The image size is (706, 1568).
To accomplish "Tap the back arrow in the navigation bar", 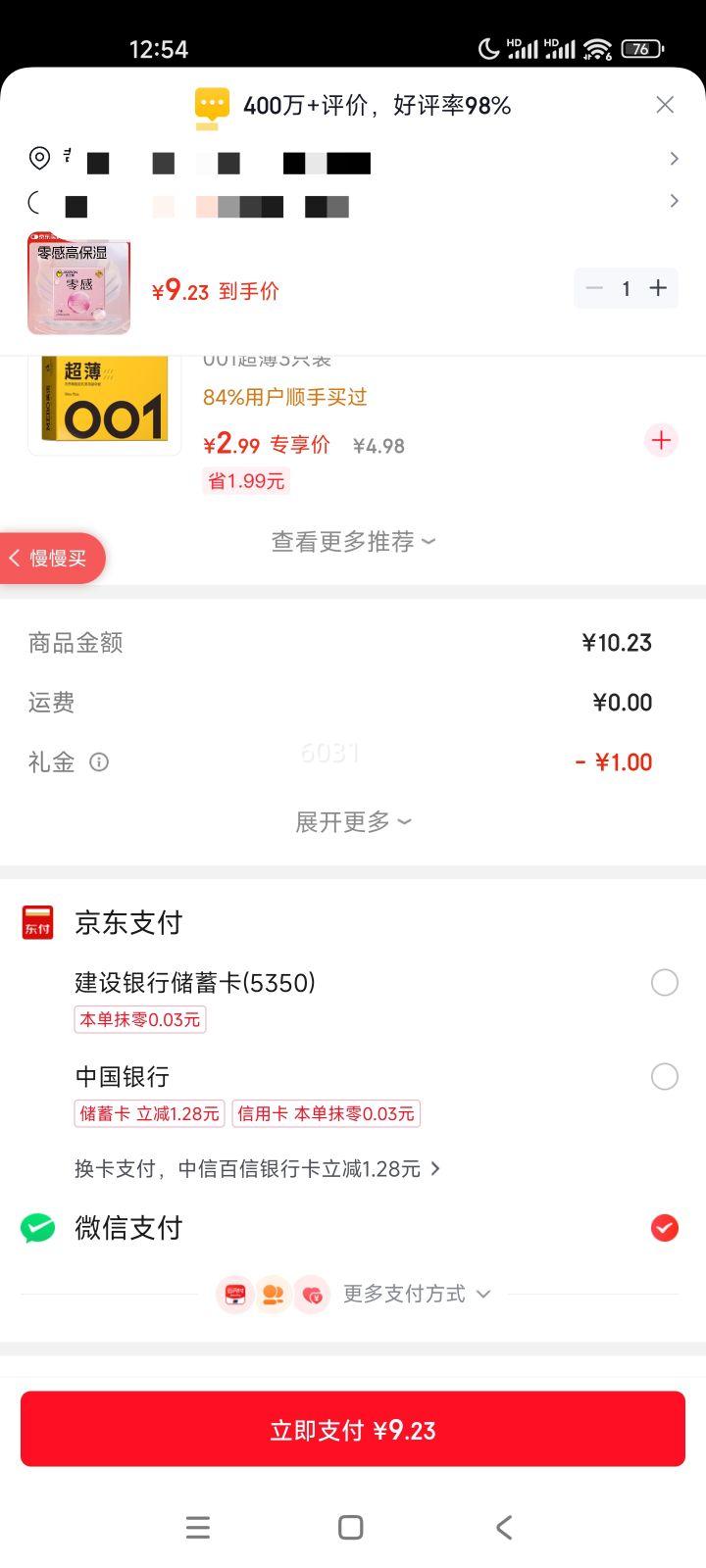I will pyautogui.click(x=503, y=1527).
